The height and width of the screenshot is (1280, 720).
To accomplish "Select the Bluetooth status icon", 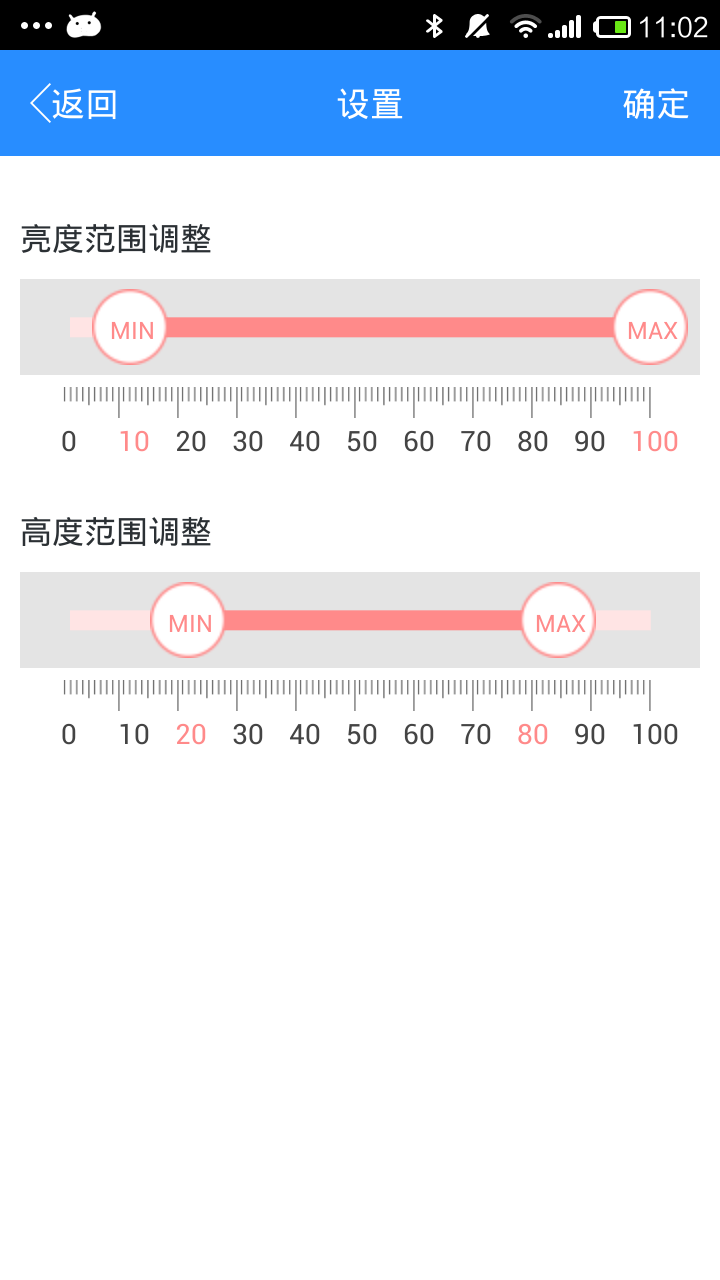I will click(x=435, y=26).
